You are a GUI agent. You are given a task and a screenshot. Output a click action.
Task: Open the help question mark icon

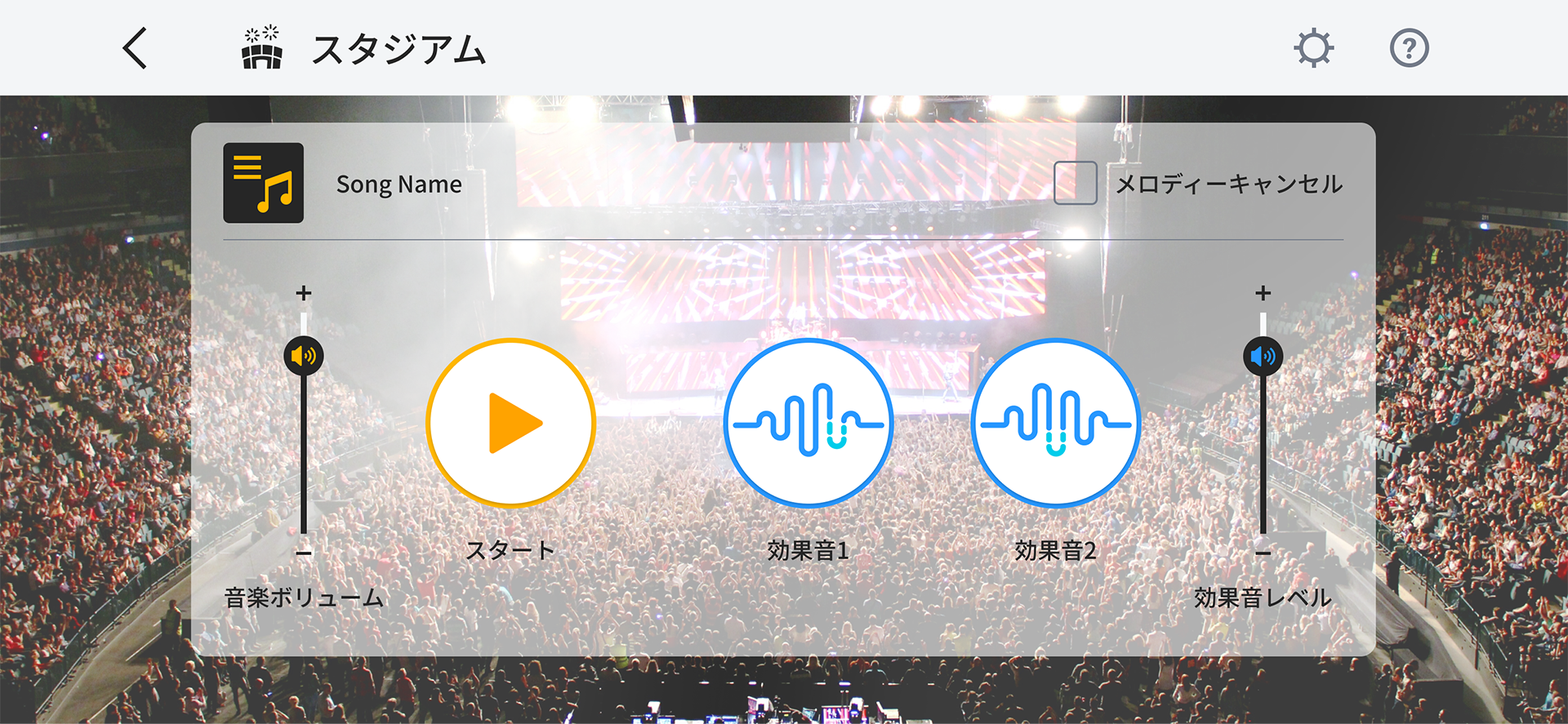point(1409,48)
